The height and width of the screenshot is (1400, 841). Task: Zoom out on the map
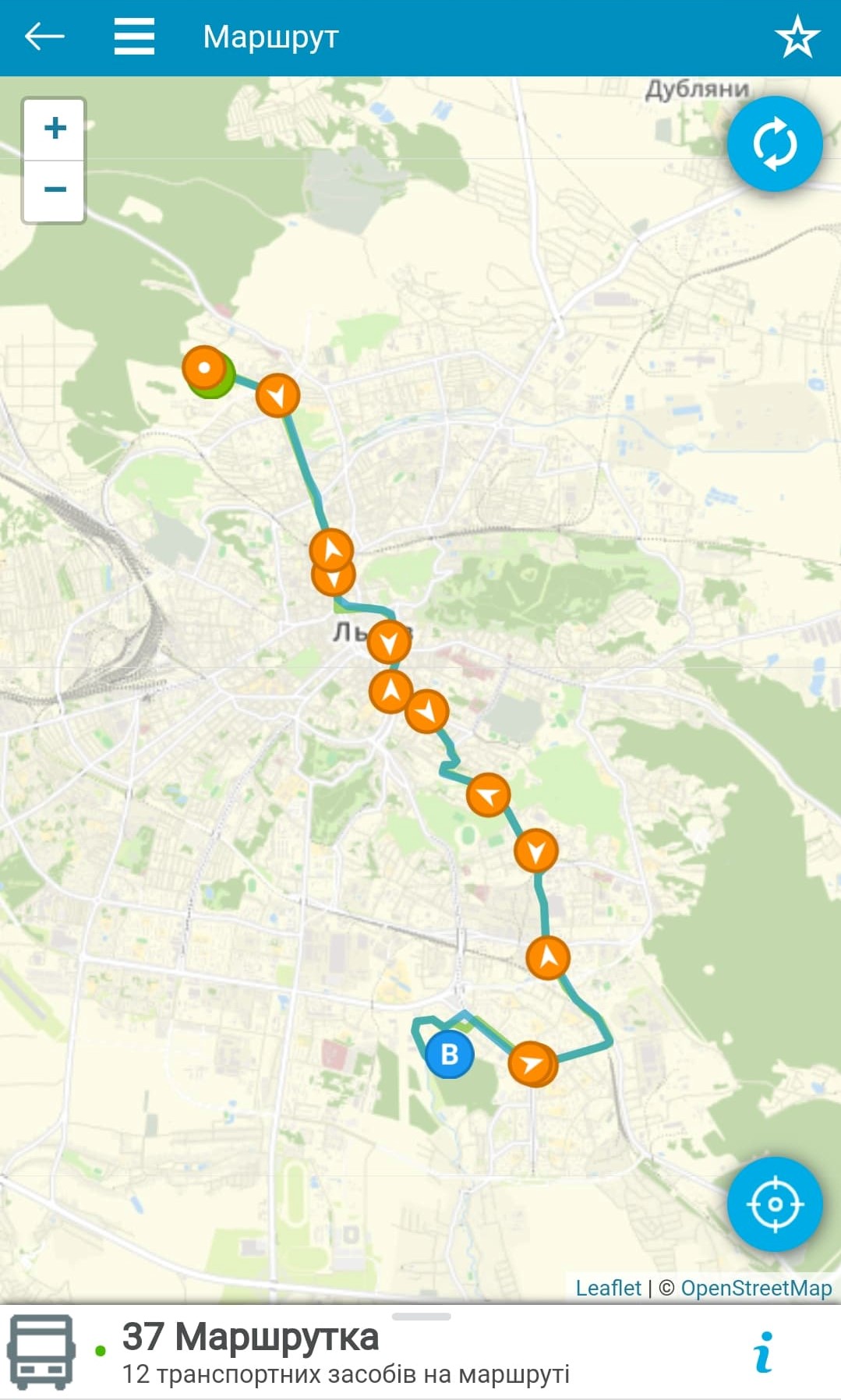tap(55, 190)
